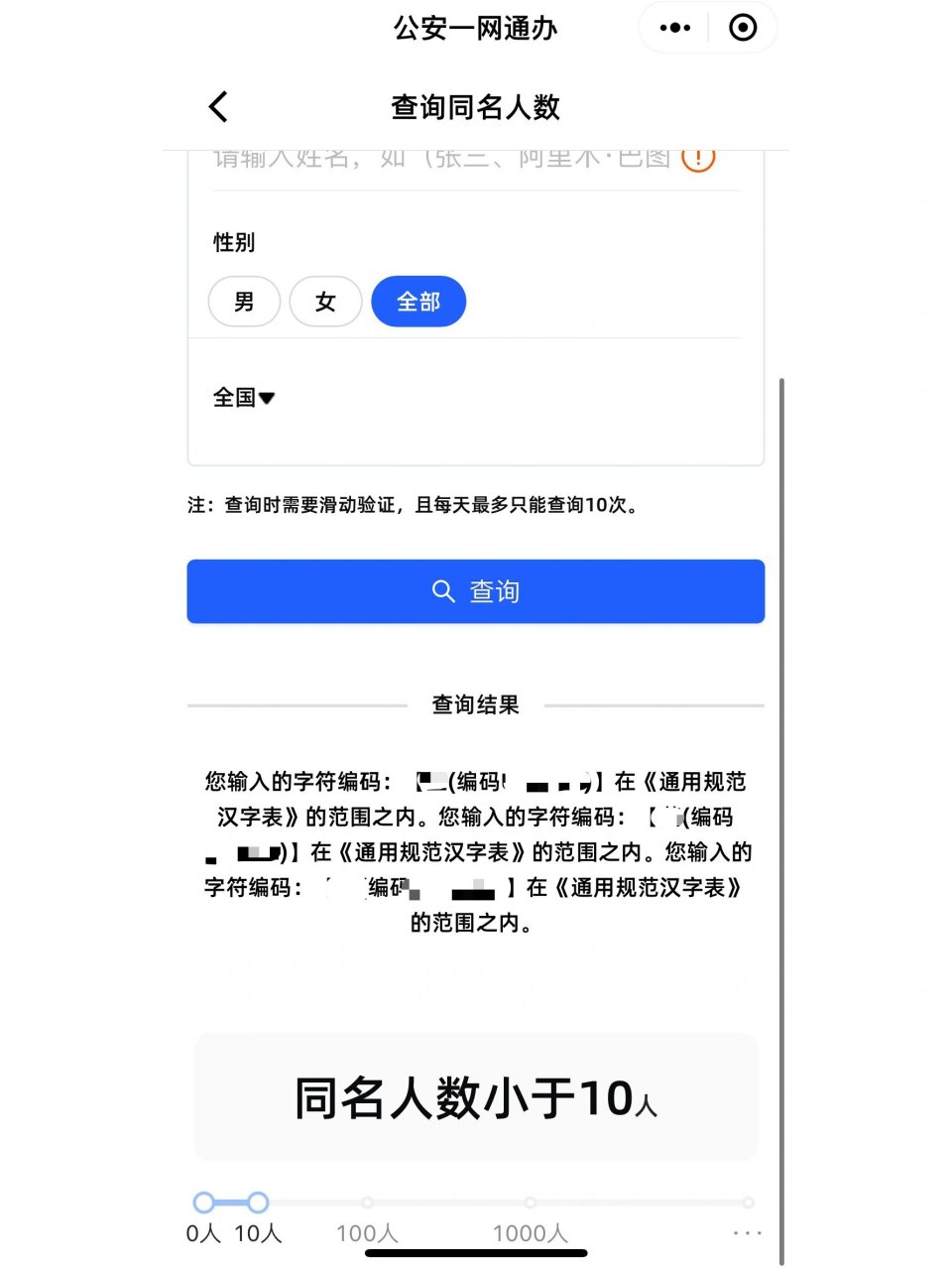Tap the 查询结果 section header

pyautogui.click(x=475, y=704)
